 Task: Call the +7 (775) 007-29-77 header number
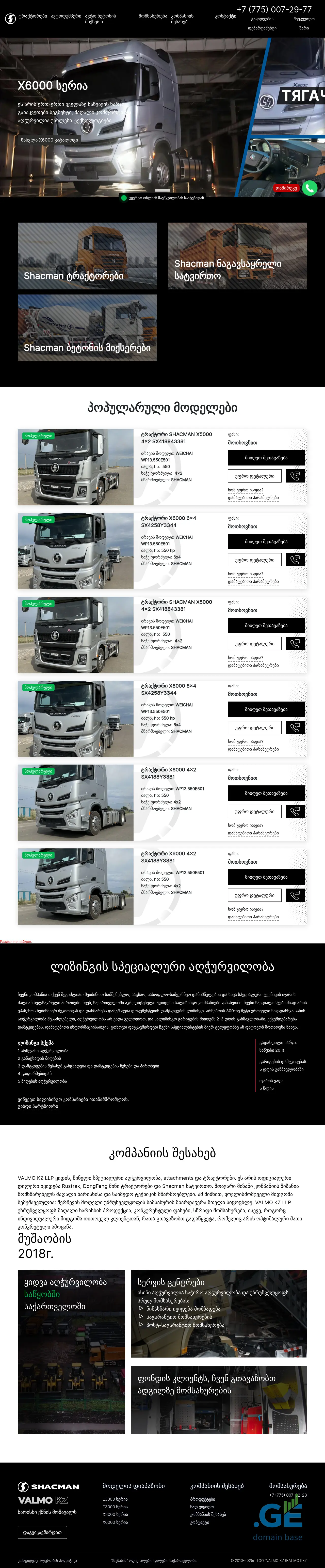[274, 9]
